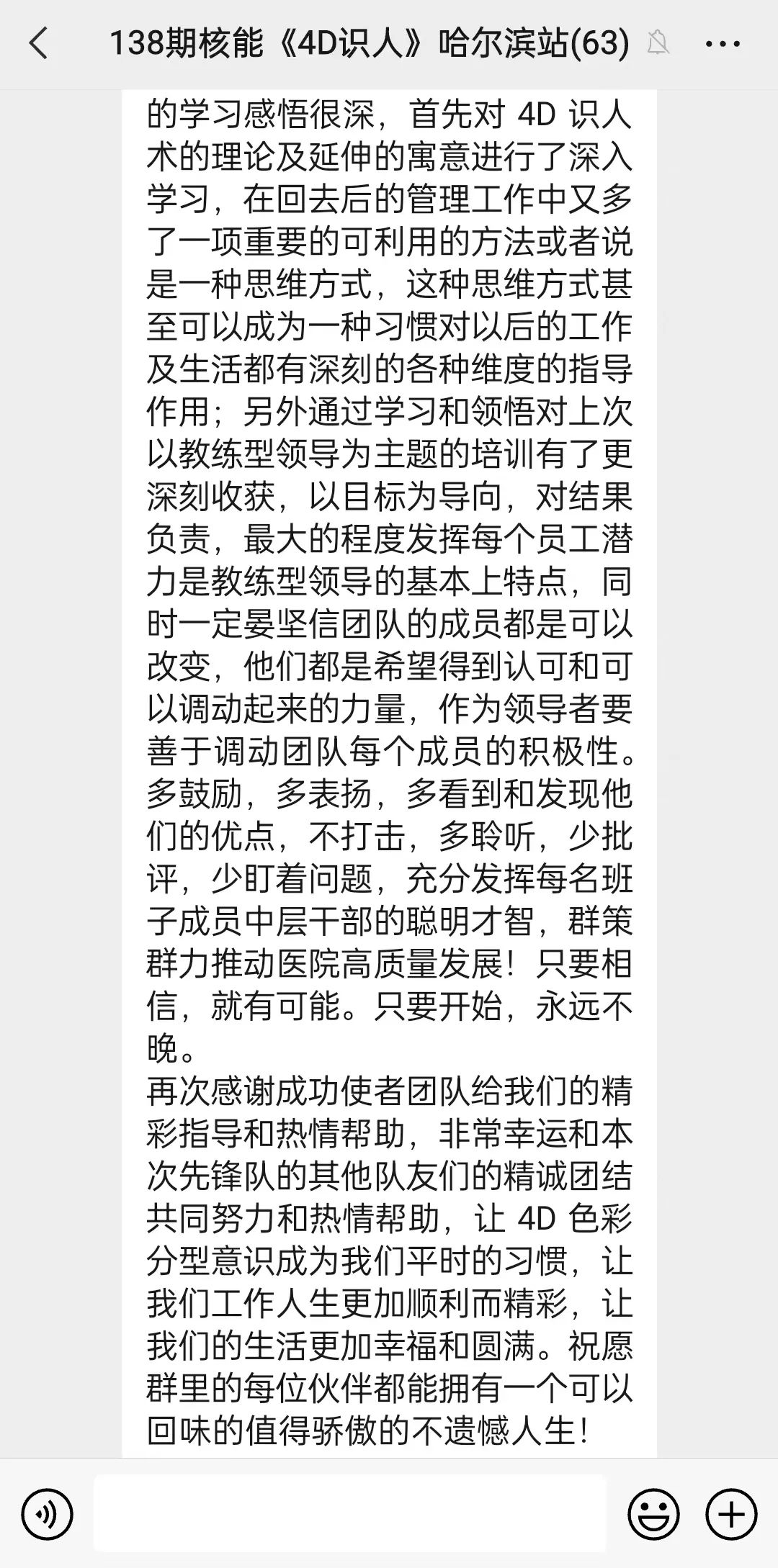
Task: Switch to voice message input
Action: click(x=48, y=1515)
